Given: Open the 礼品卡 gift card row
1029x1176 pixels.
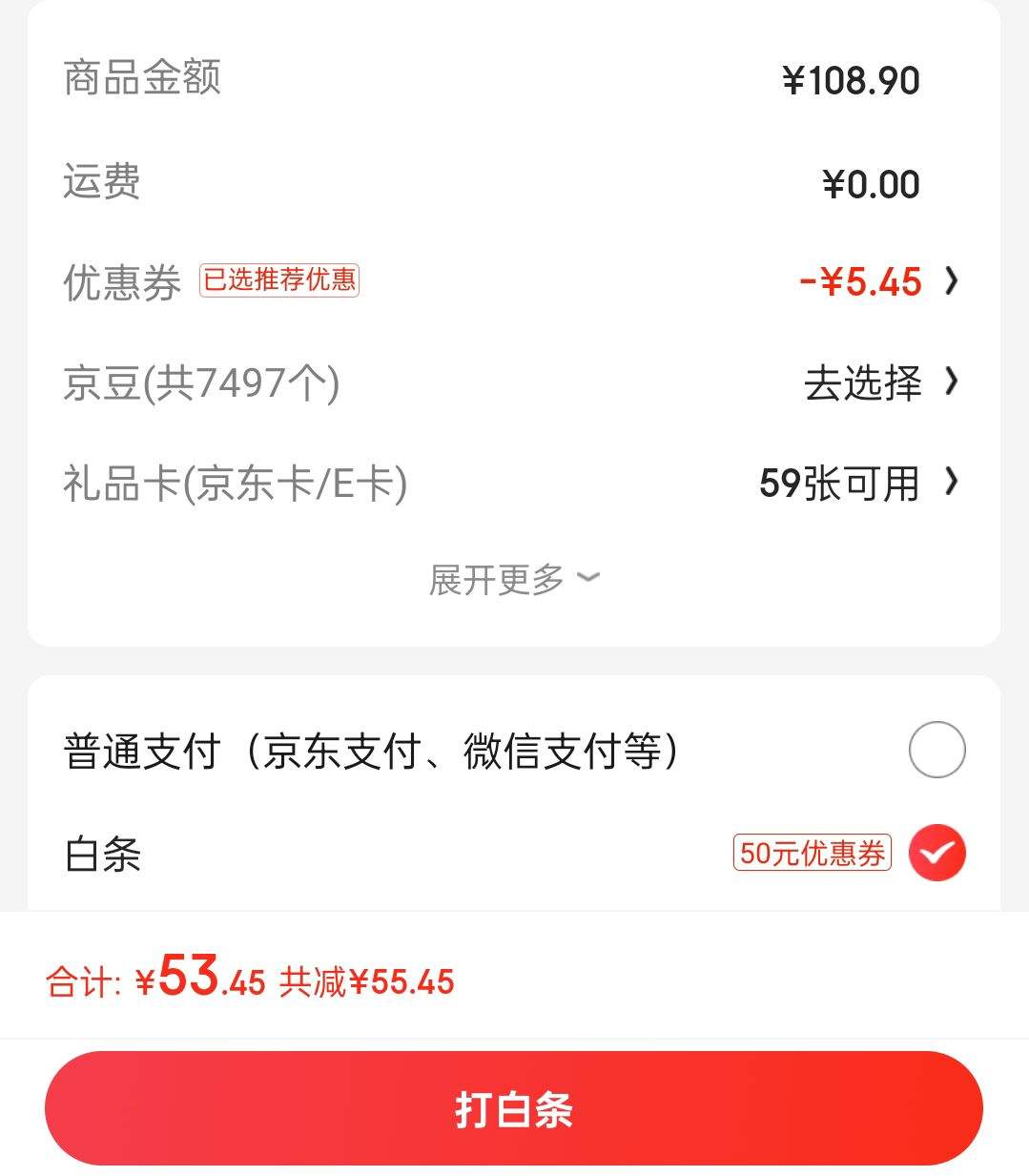Looking at the screenshot, I should 856,484.
